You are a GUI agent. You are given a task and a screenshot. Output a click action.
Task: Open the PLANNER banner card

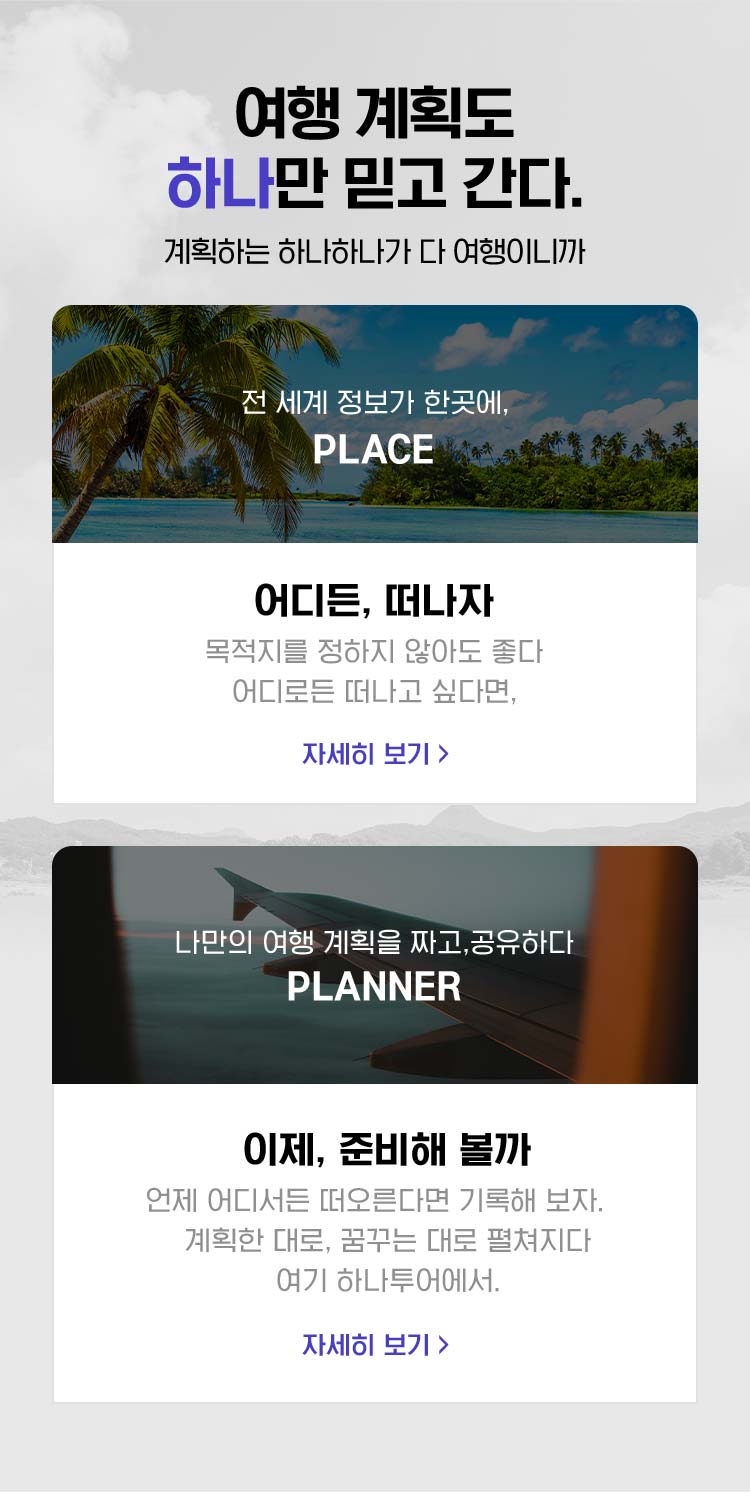374,965
